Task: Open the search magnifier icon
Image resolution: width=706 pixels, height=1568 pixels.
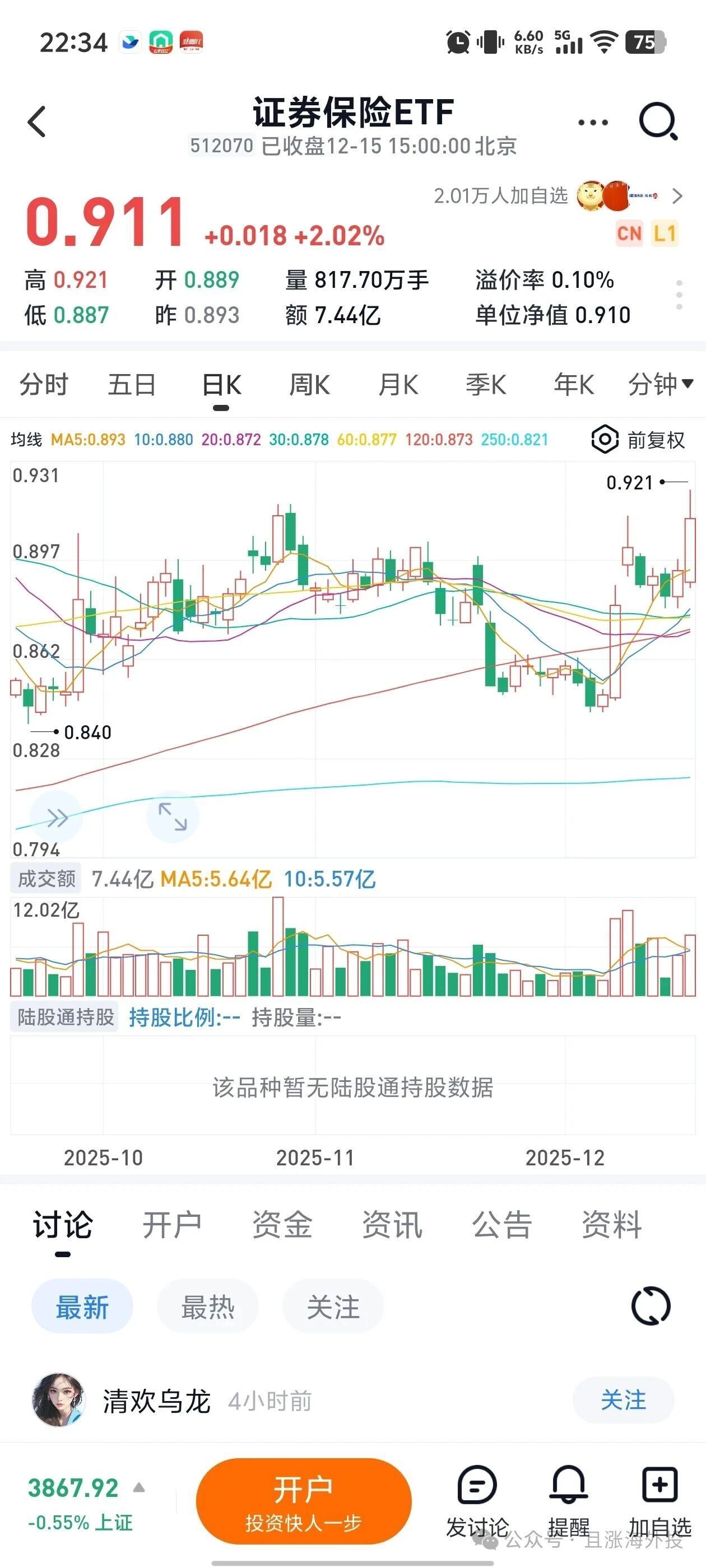Action: pos(658,121)
